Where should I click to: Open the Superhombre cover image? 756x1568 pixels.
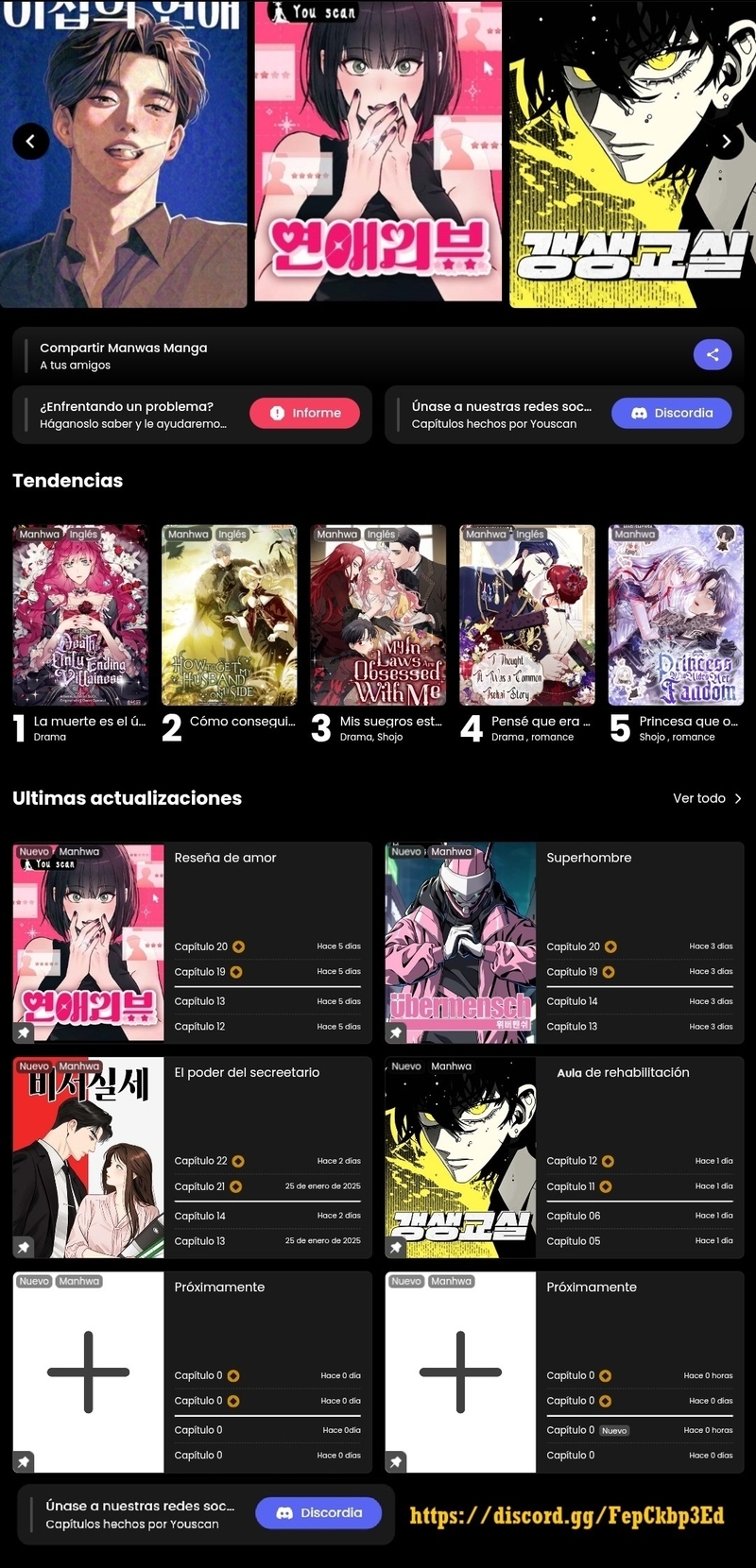(x=460, y=943)
